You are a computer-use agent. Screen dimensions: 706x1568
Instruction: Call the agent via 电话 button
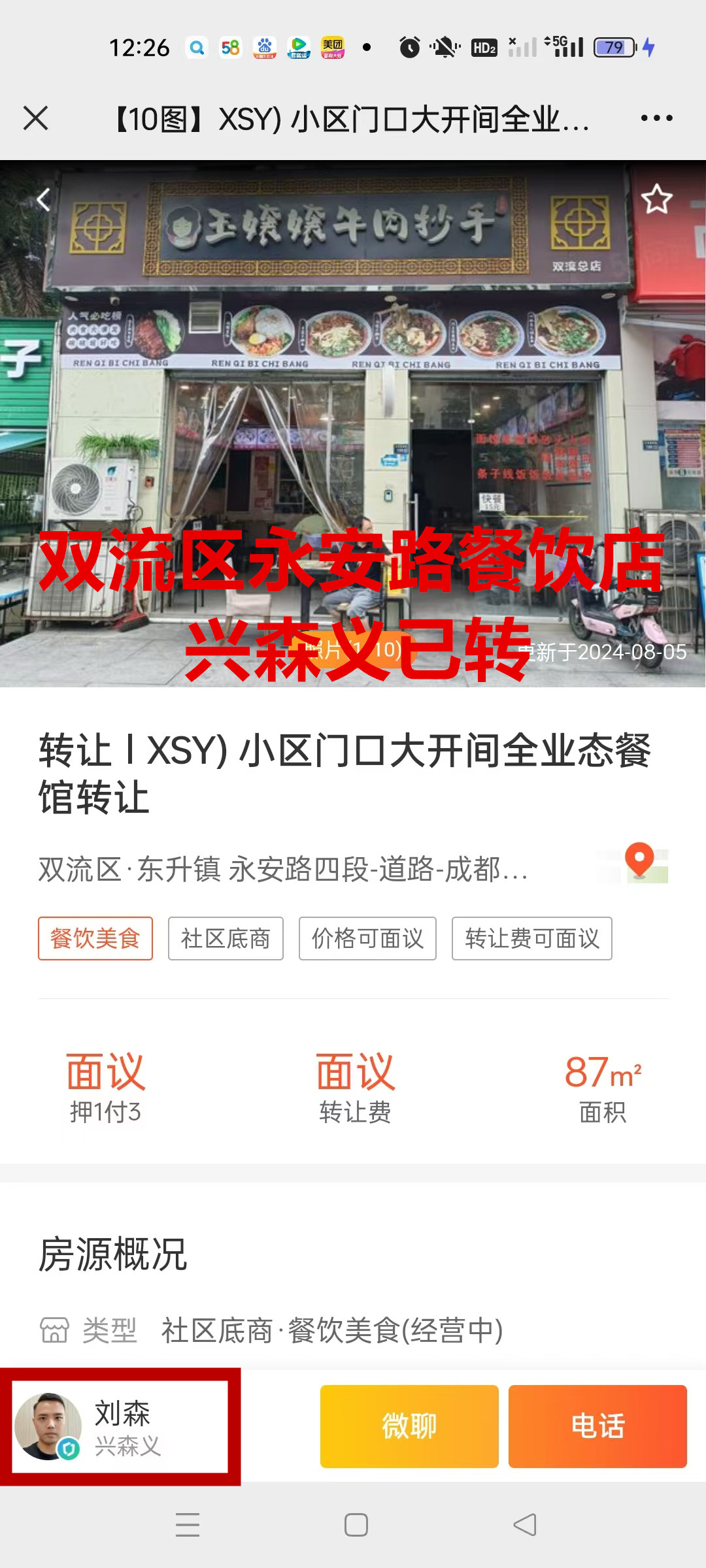pyautogui.click(x=597, y=1426)
